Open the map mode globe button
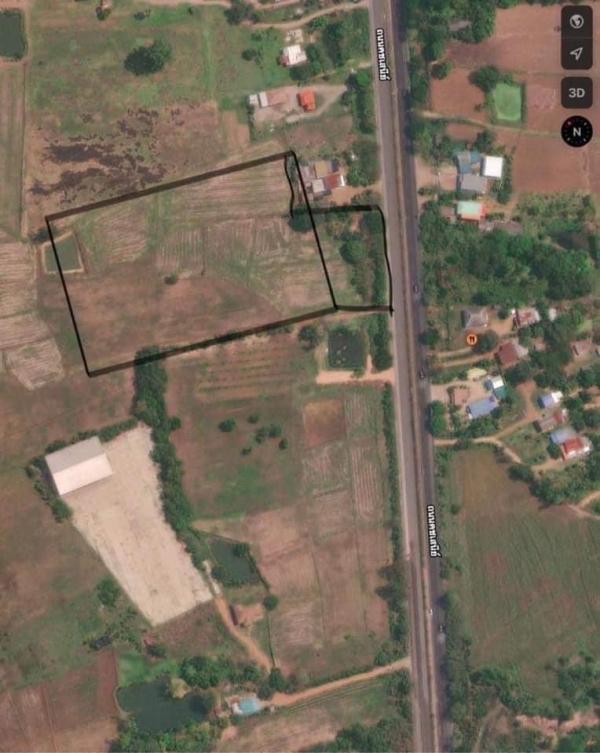 click(x=576, y=20)
